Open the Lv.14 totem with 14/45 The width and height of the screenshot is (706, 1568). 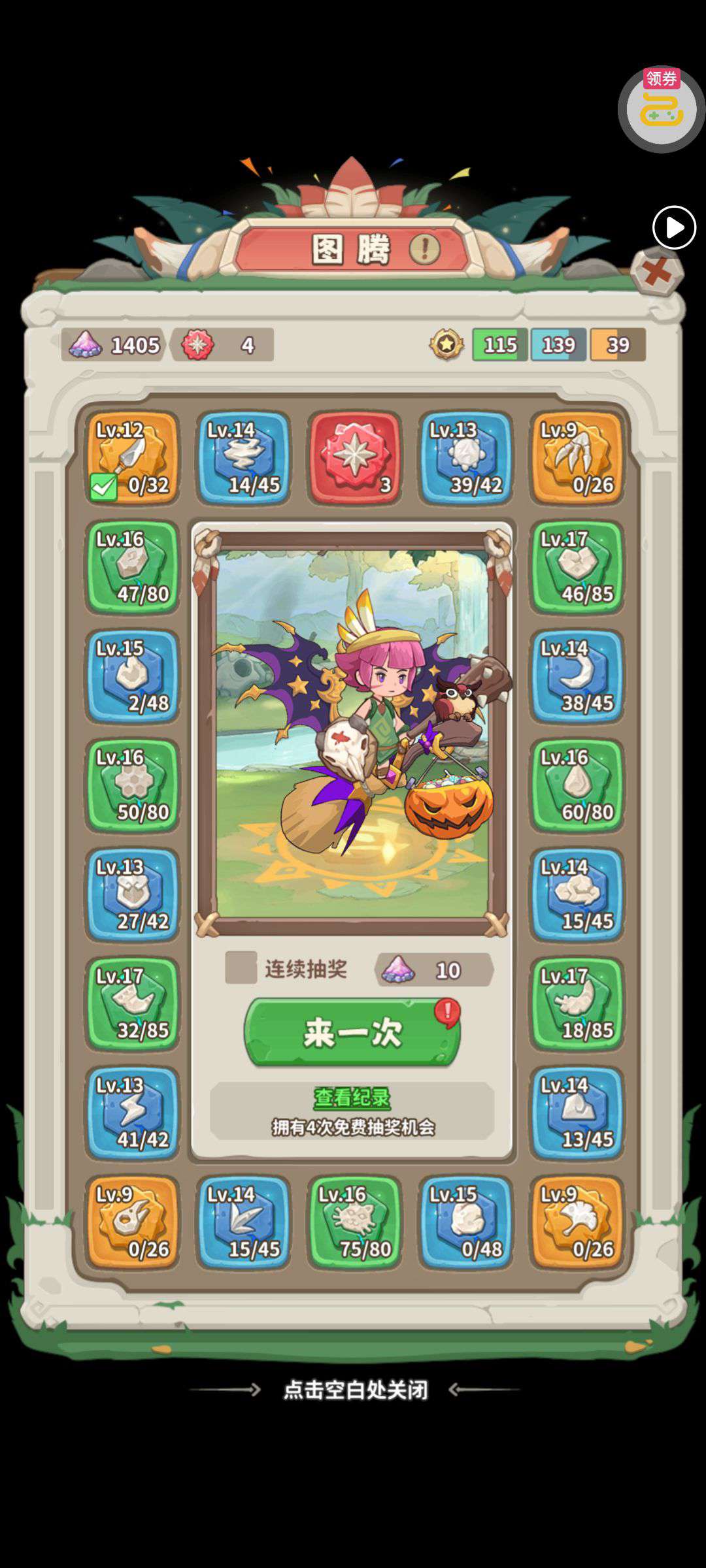coord(243,457)
